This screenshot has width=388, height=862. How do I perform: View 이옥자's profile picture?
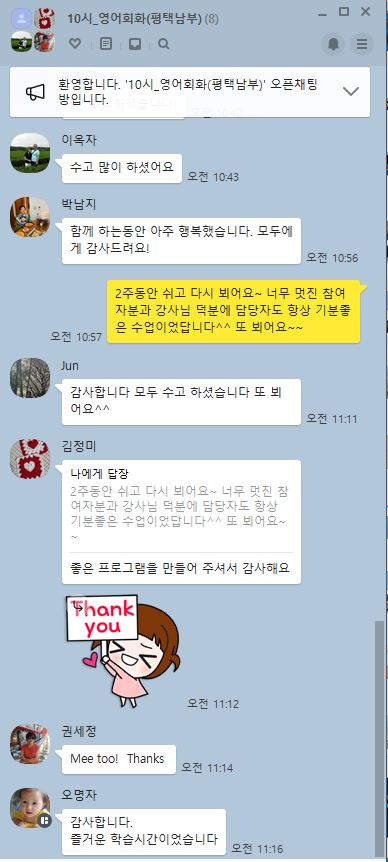(x=30, y=152)
